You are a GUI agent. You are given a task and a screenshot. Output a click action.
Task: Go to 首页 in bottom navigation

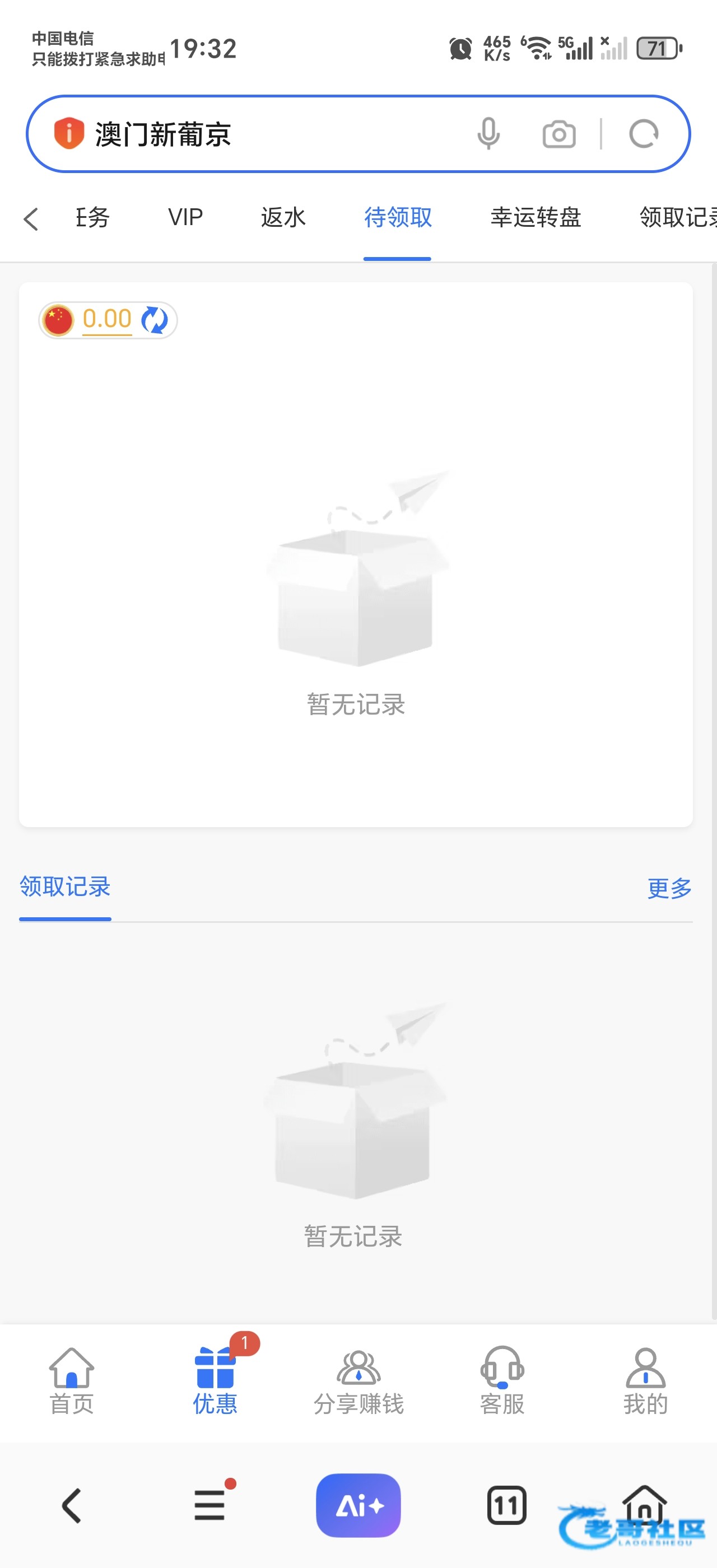coord(71,1381)
